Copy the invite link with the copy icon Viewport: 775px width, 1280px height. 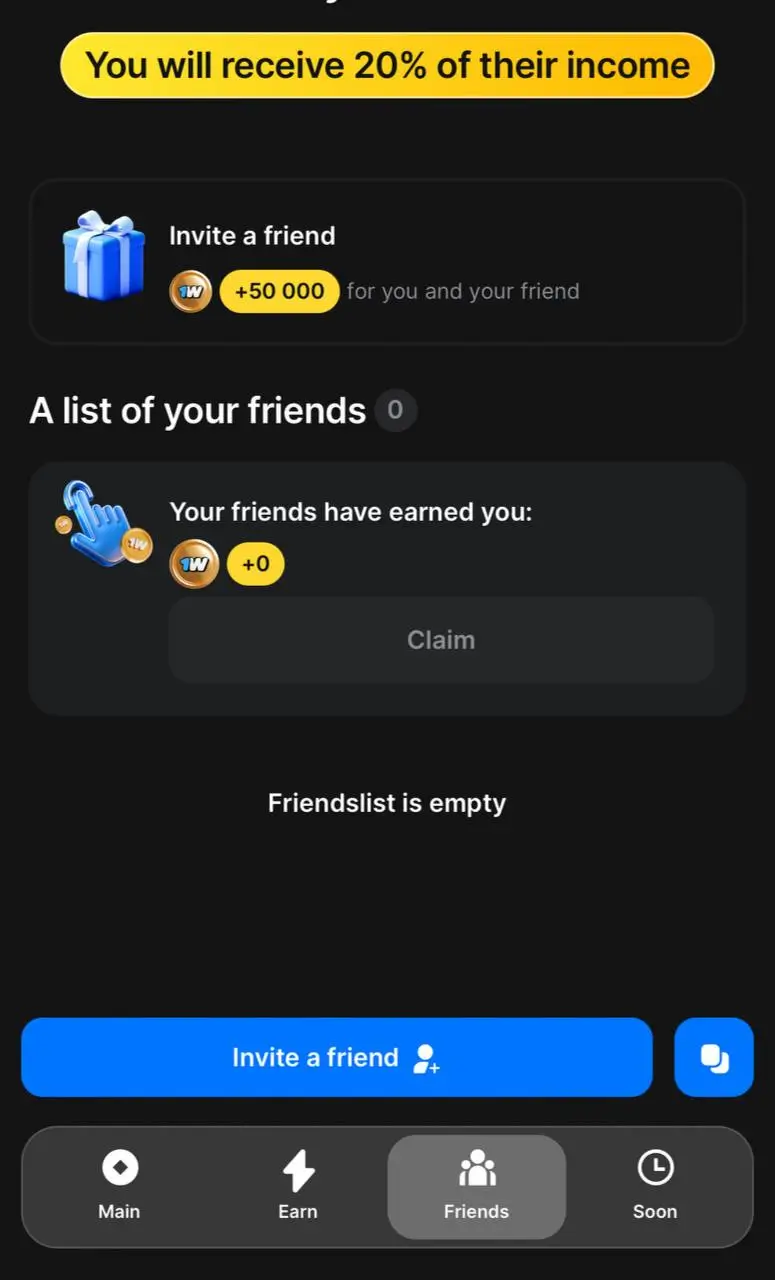coord(714,1058)
